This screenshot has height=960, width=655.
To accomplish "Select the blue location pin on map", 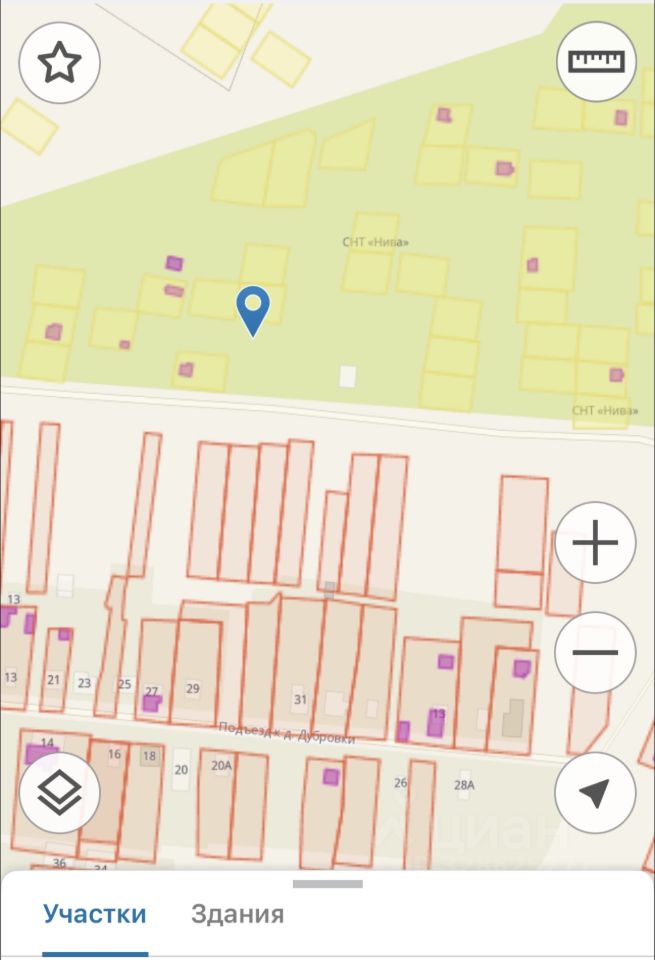I will point(254,308).
